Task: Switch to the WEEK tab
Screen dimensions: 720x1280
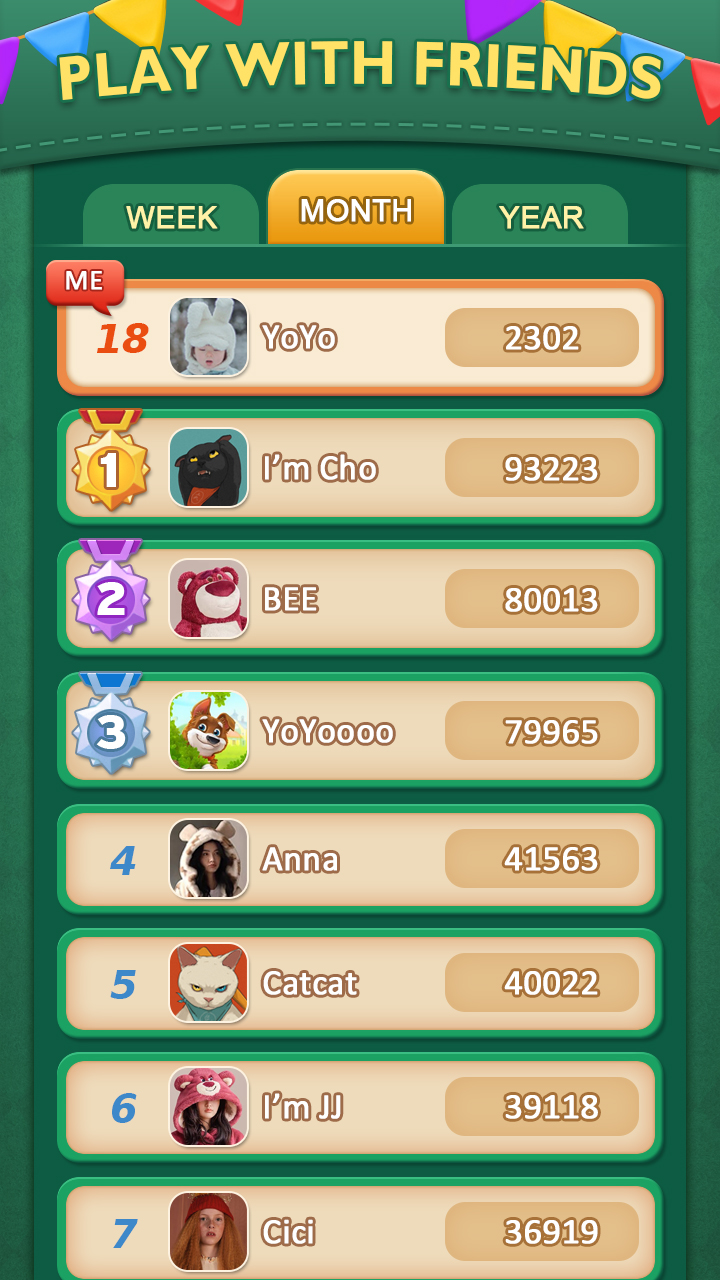Action: click(171, 216)
